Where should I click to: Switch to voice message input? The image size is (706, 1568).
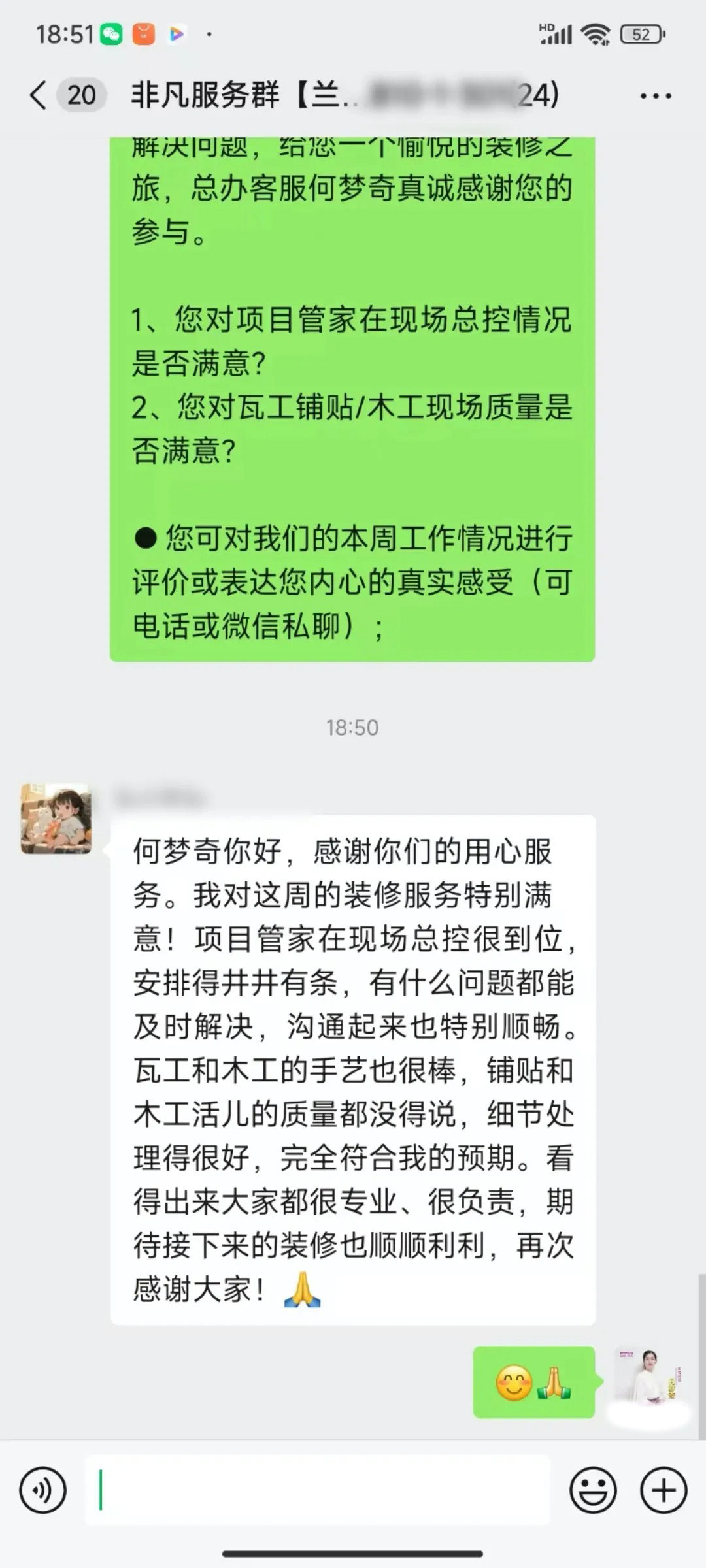click(43, 1490)
